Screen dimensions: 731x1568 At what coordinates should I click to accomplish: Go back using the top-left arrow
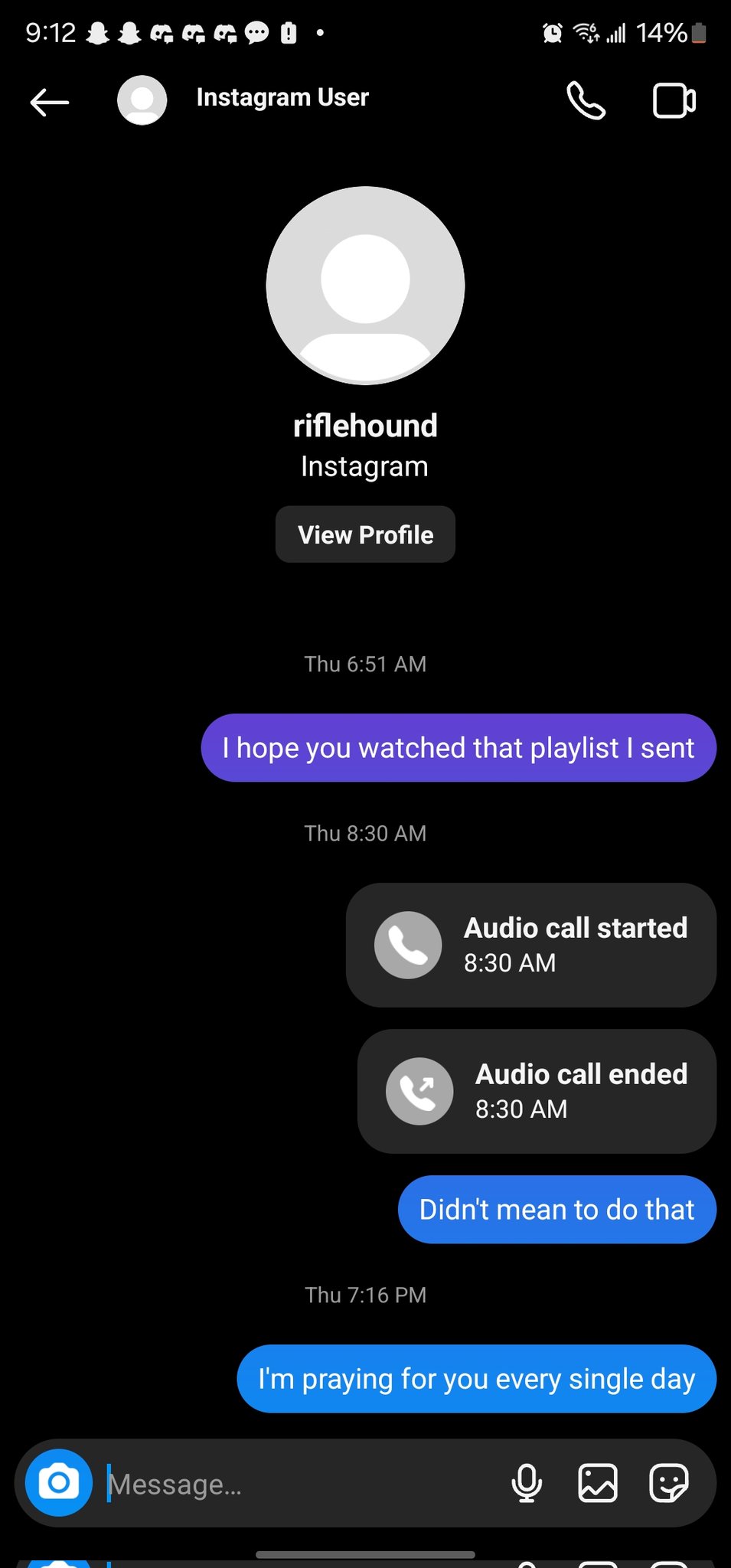click(x=50, y=101)
